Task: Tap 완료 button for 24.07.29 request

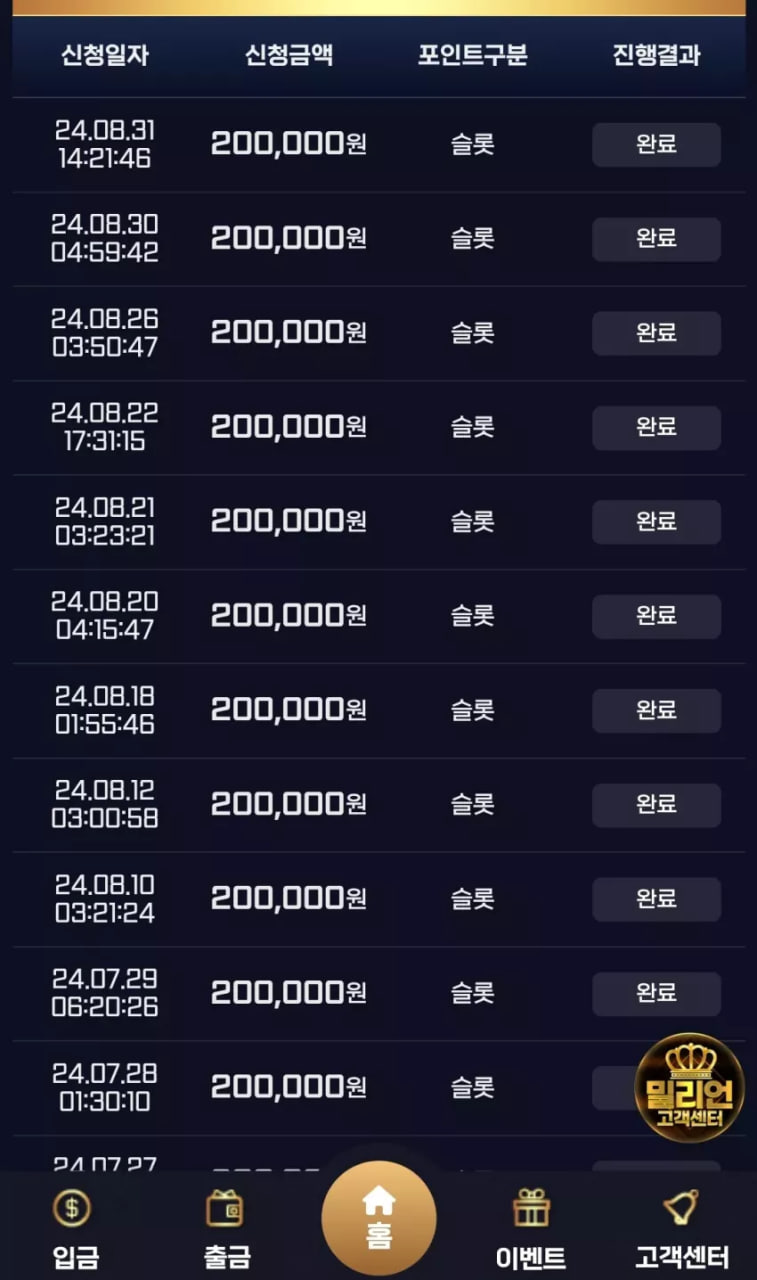Action: pos(656,994)
